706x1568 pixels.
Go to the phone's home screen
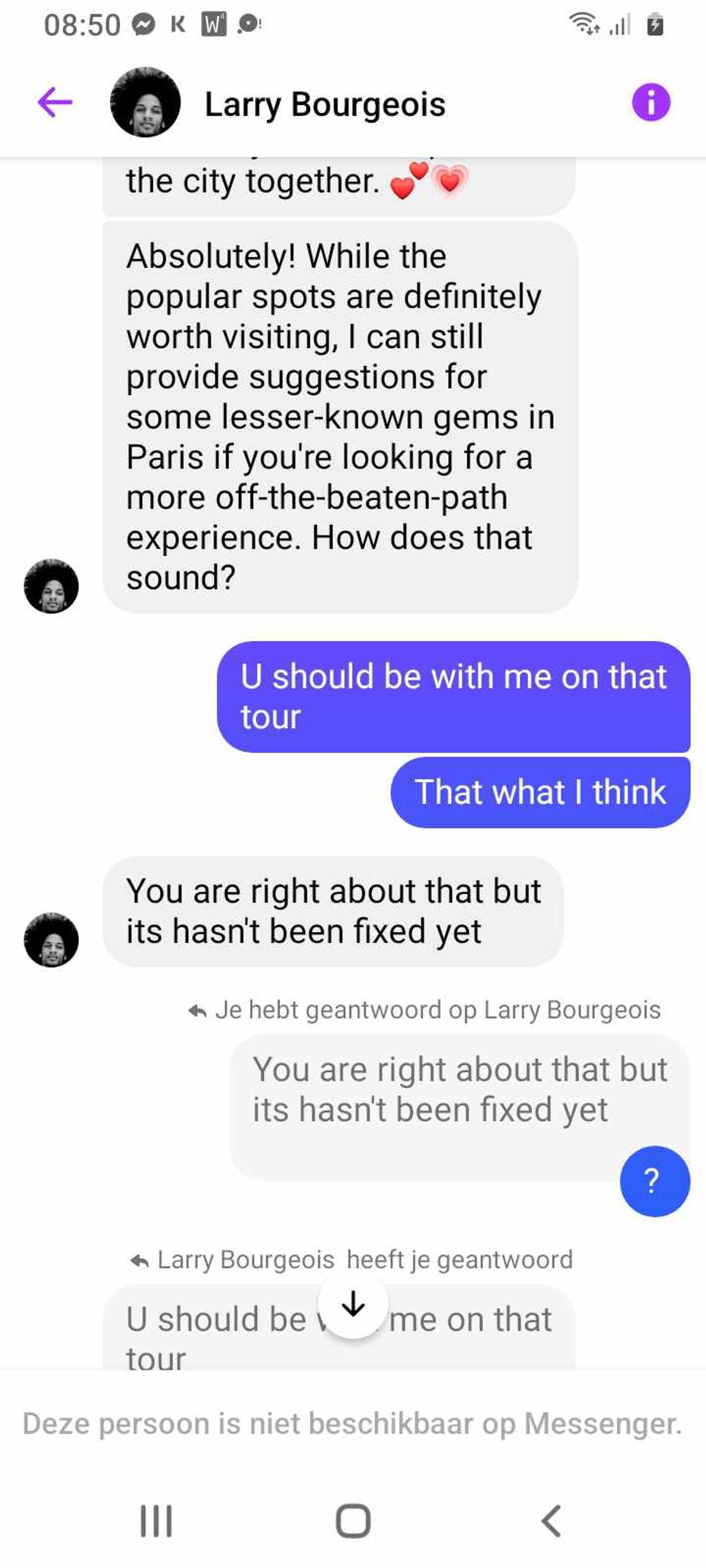point(352,1520)
